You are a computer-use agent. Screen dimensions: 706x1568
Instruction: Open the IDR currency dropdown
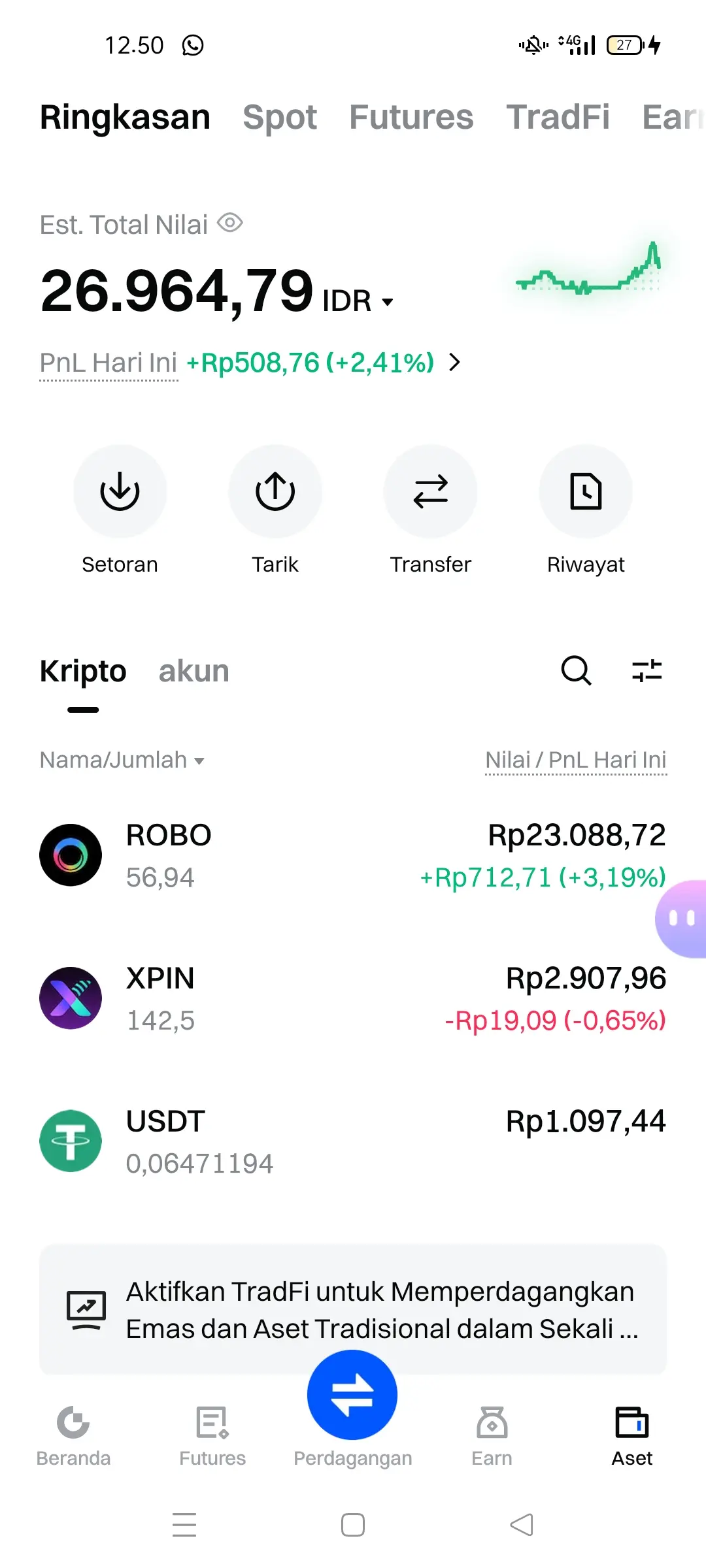[x=358, y=301]
